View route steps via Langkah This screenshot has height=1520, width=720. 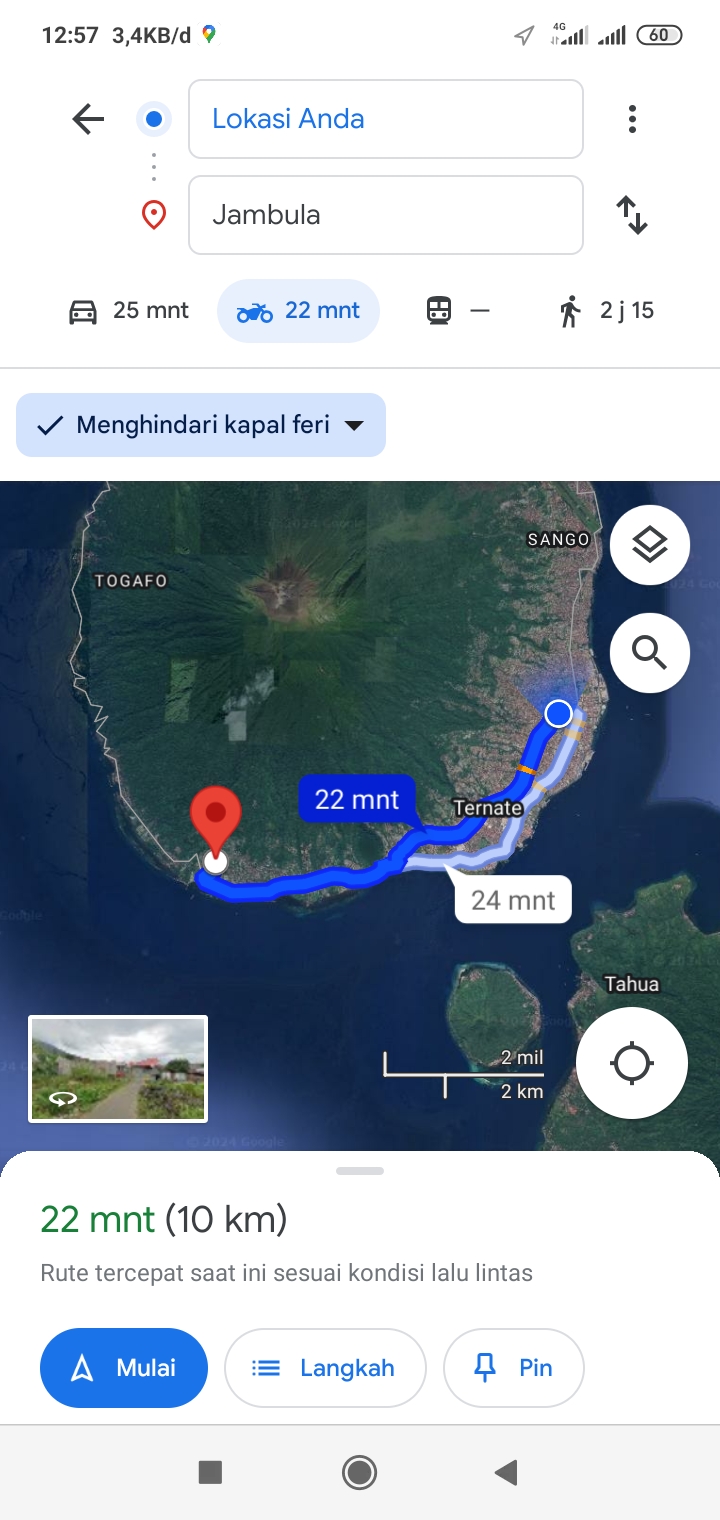coord(325,1368)
